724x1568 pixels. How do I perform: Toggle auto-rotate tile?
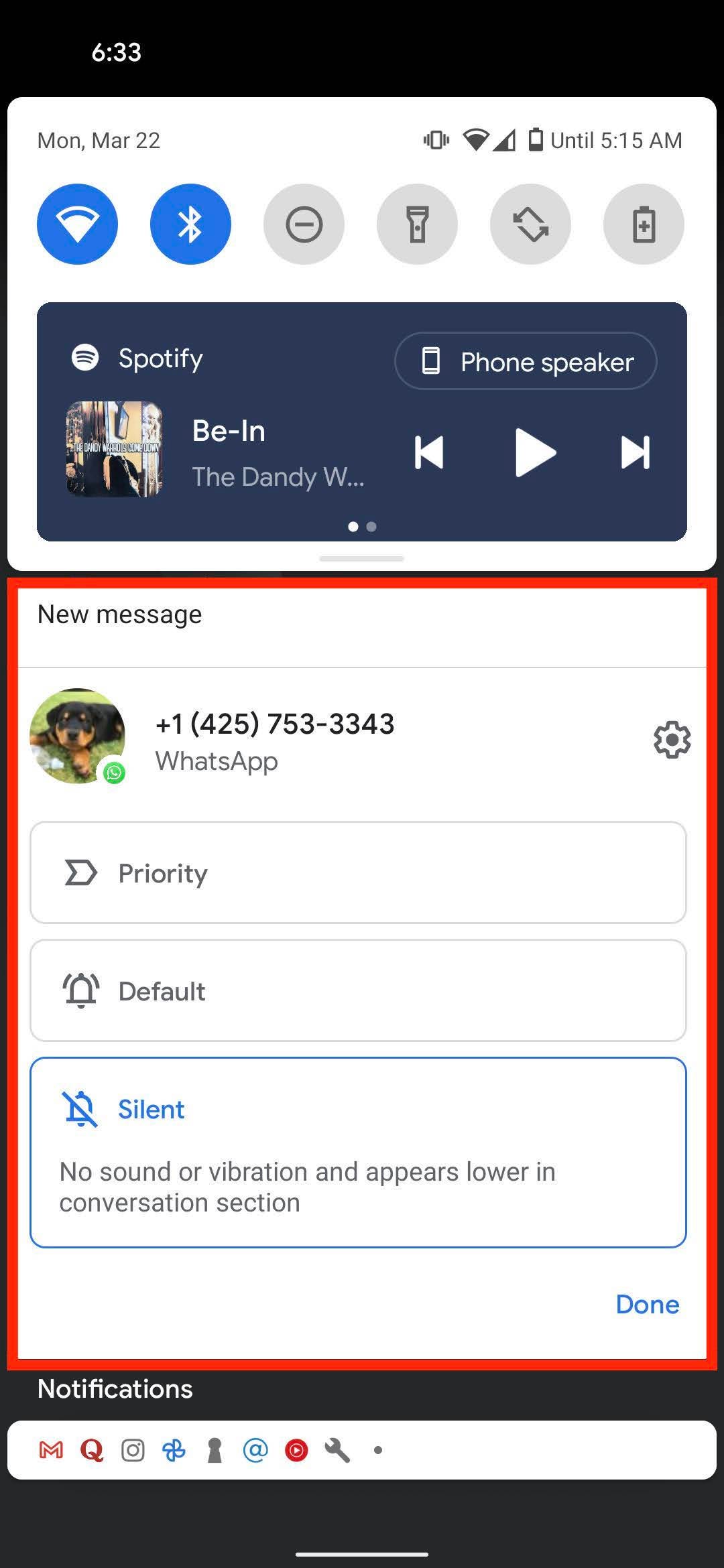[x=530, y=224]
